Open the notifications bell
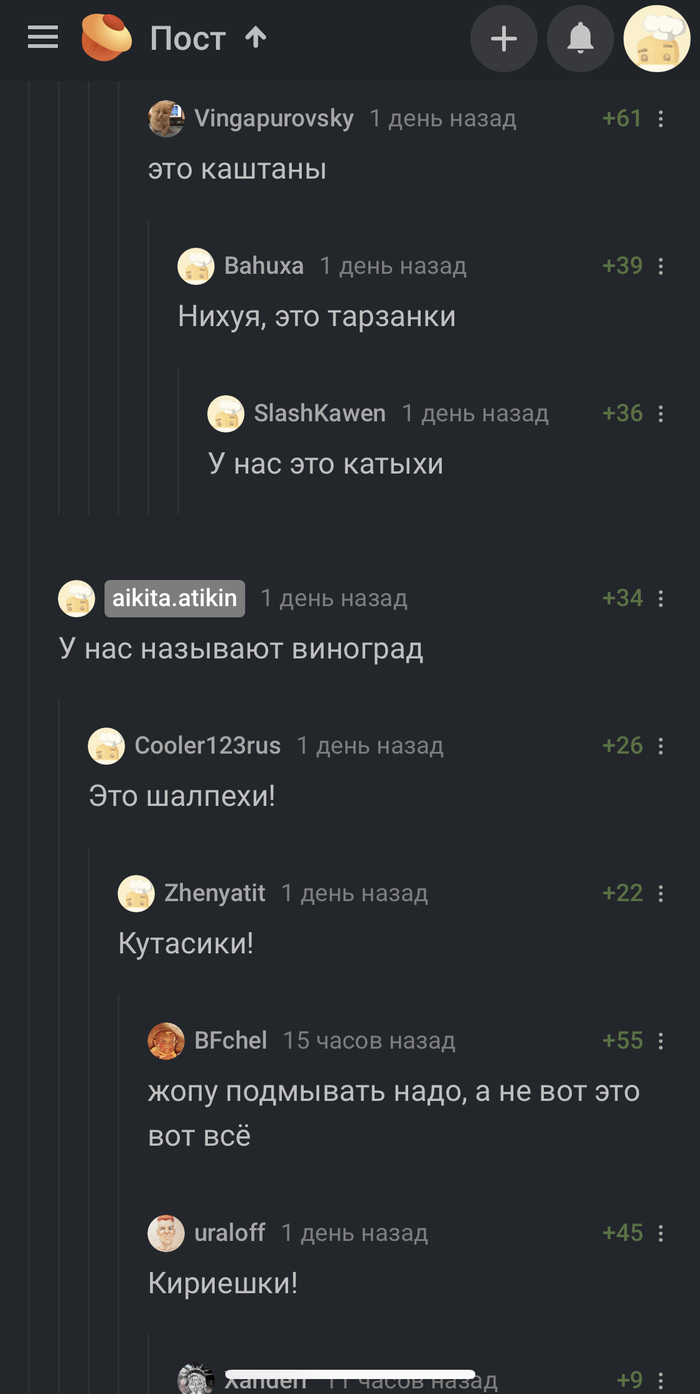The height and width of the screenshot is (1394, 700). 580,39
